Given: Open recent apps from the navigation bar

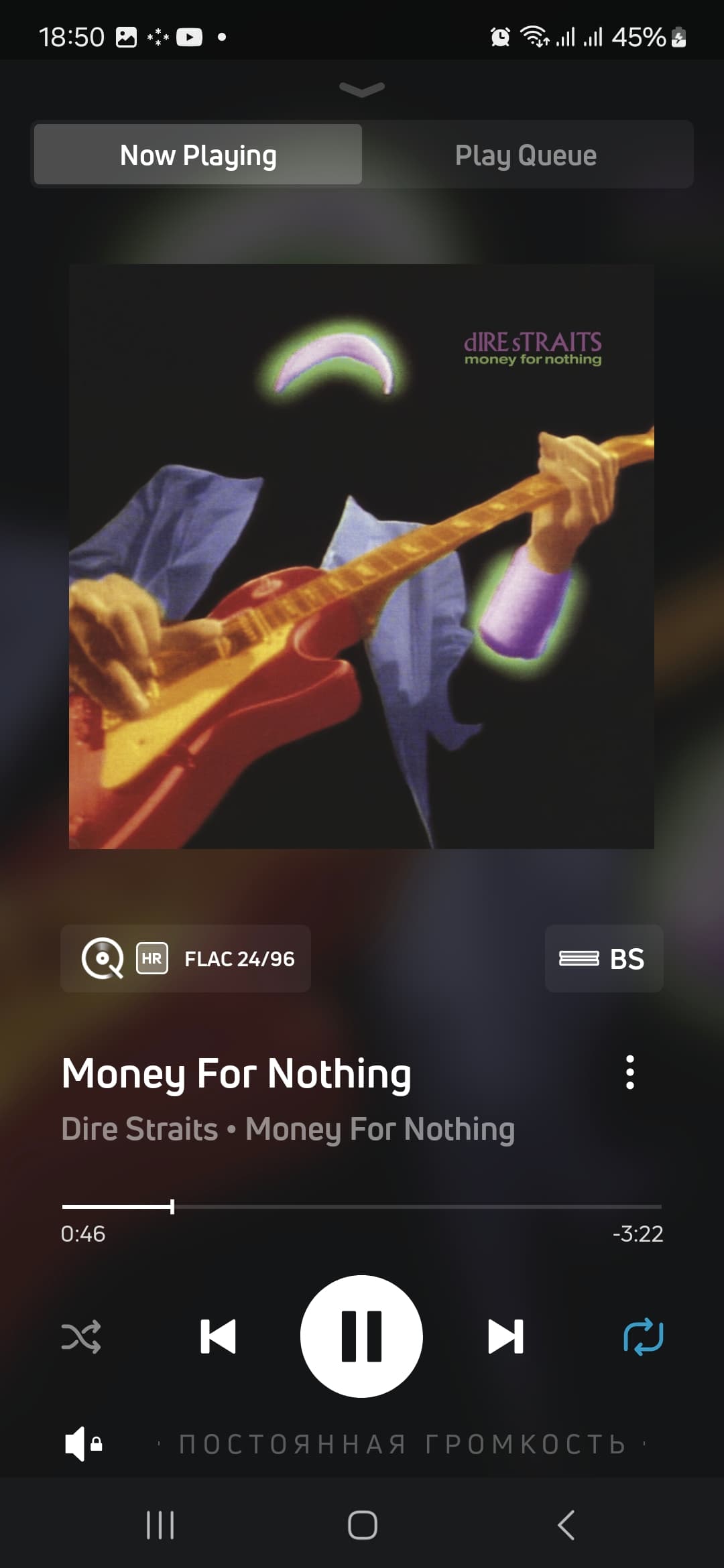Looking at the screenshot, I should (160, 1526).
